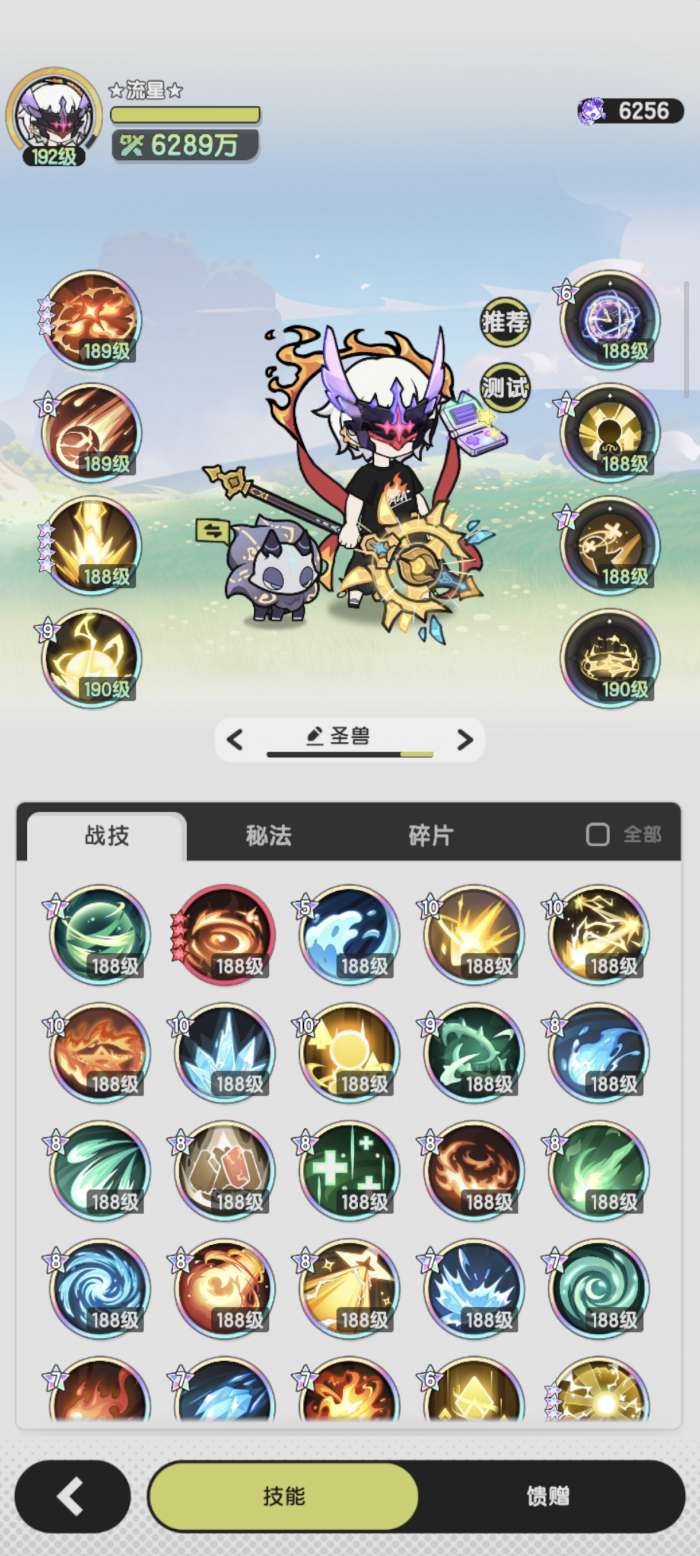Open the equipped clock skill level 188
Screen dimensions: 700x1556
tap(610, 320)
